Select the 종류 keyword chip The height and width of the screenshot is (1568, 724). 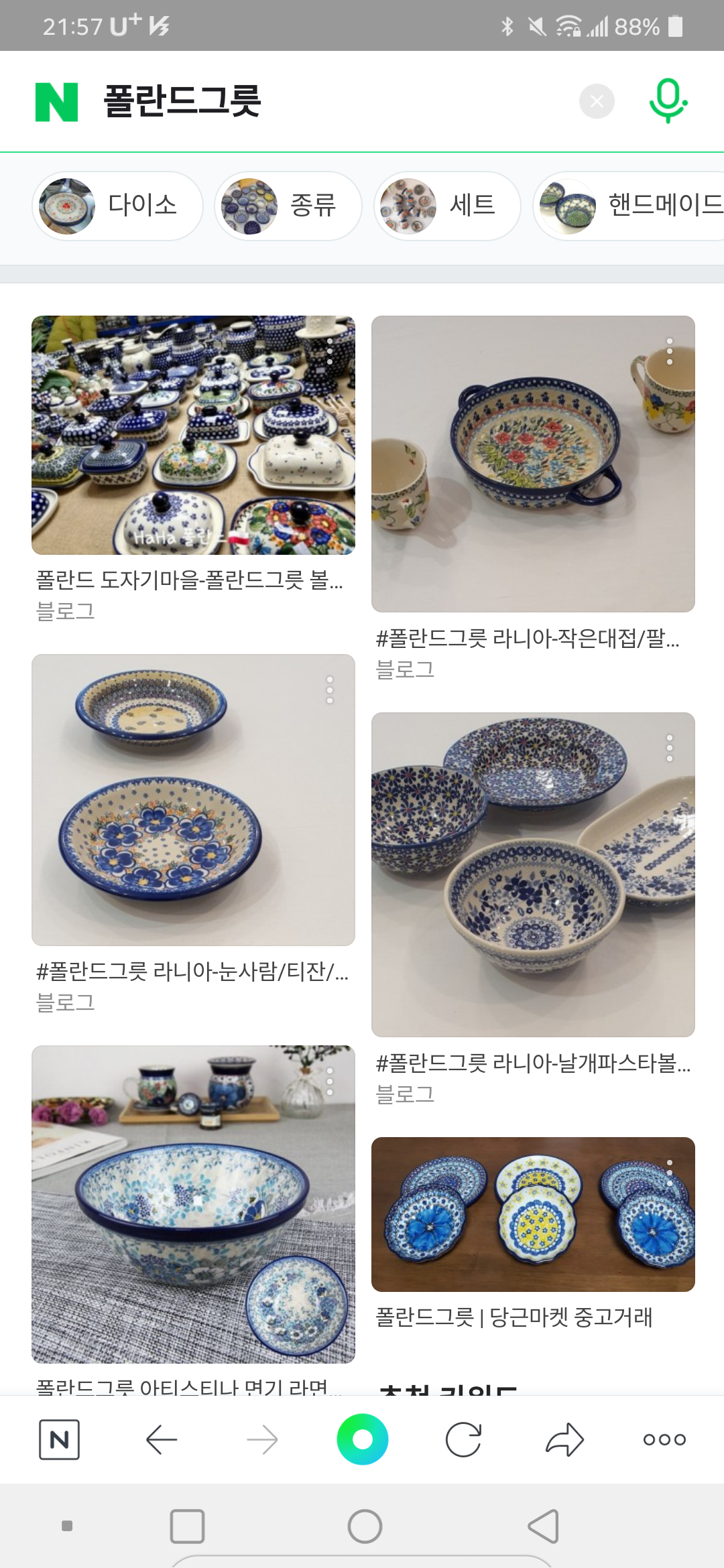pyautogui.click(x=288, y=206)
